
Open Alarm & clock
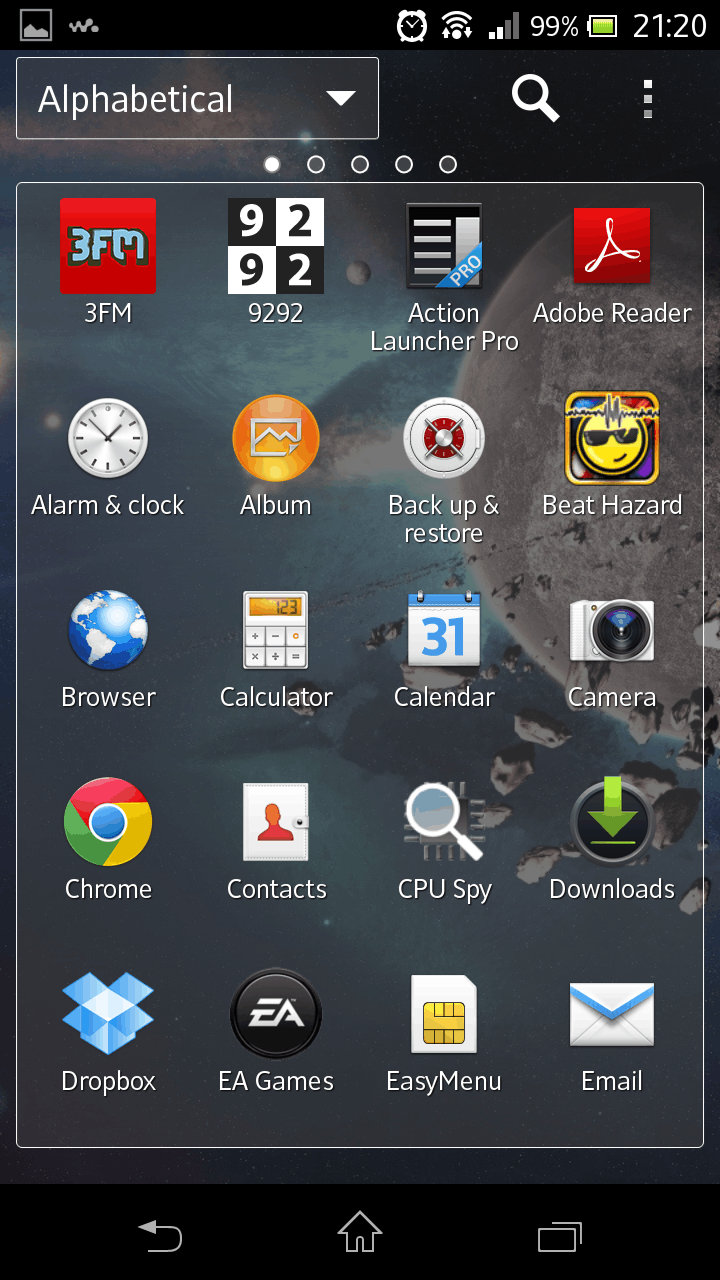click(108, 438)
